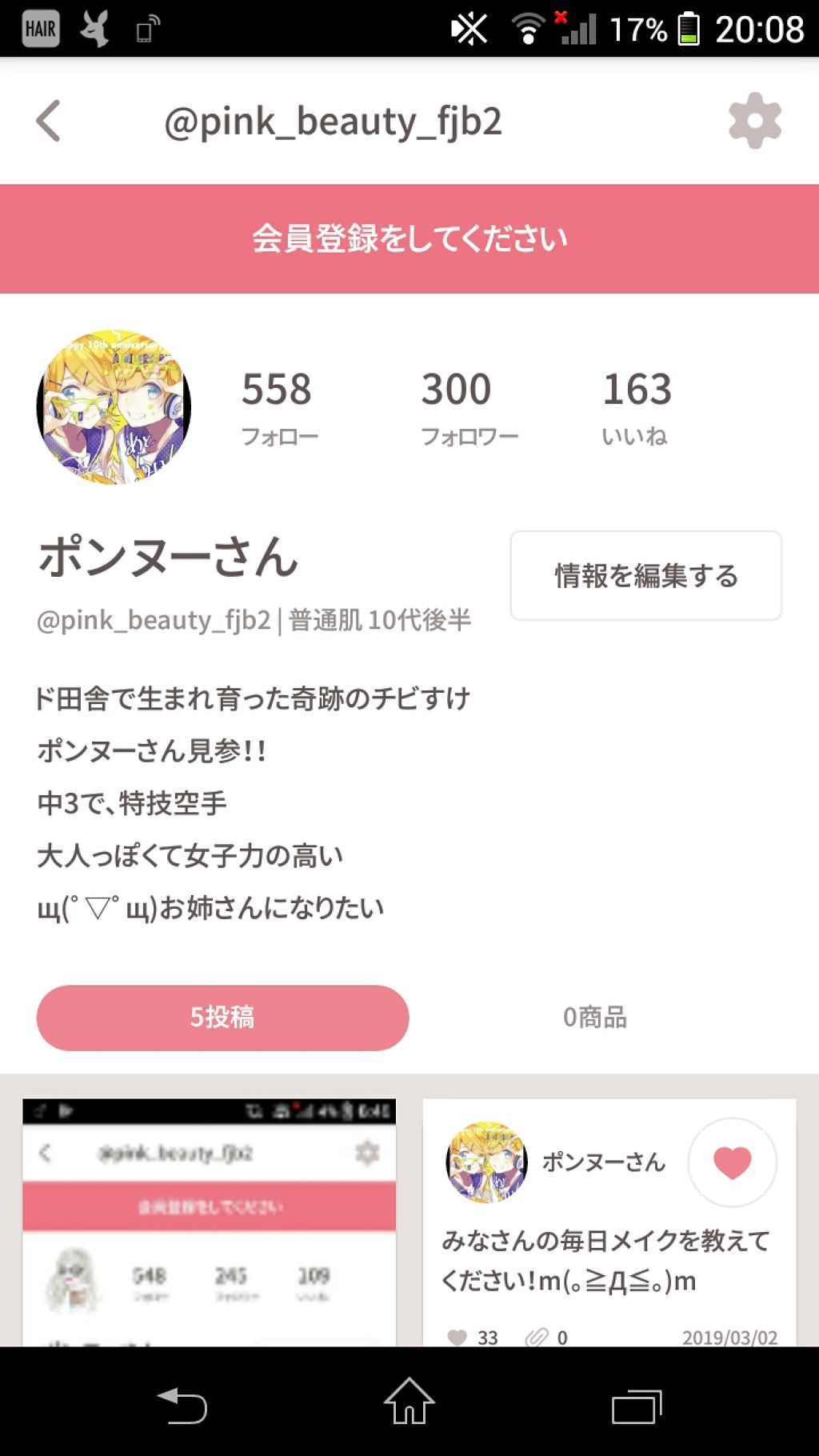Image resolution: width=819 pixels, height=1456 pixels.
Task: Switch to the 0商品 tab
Action: tap(595, 1018)
